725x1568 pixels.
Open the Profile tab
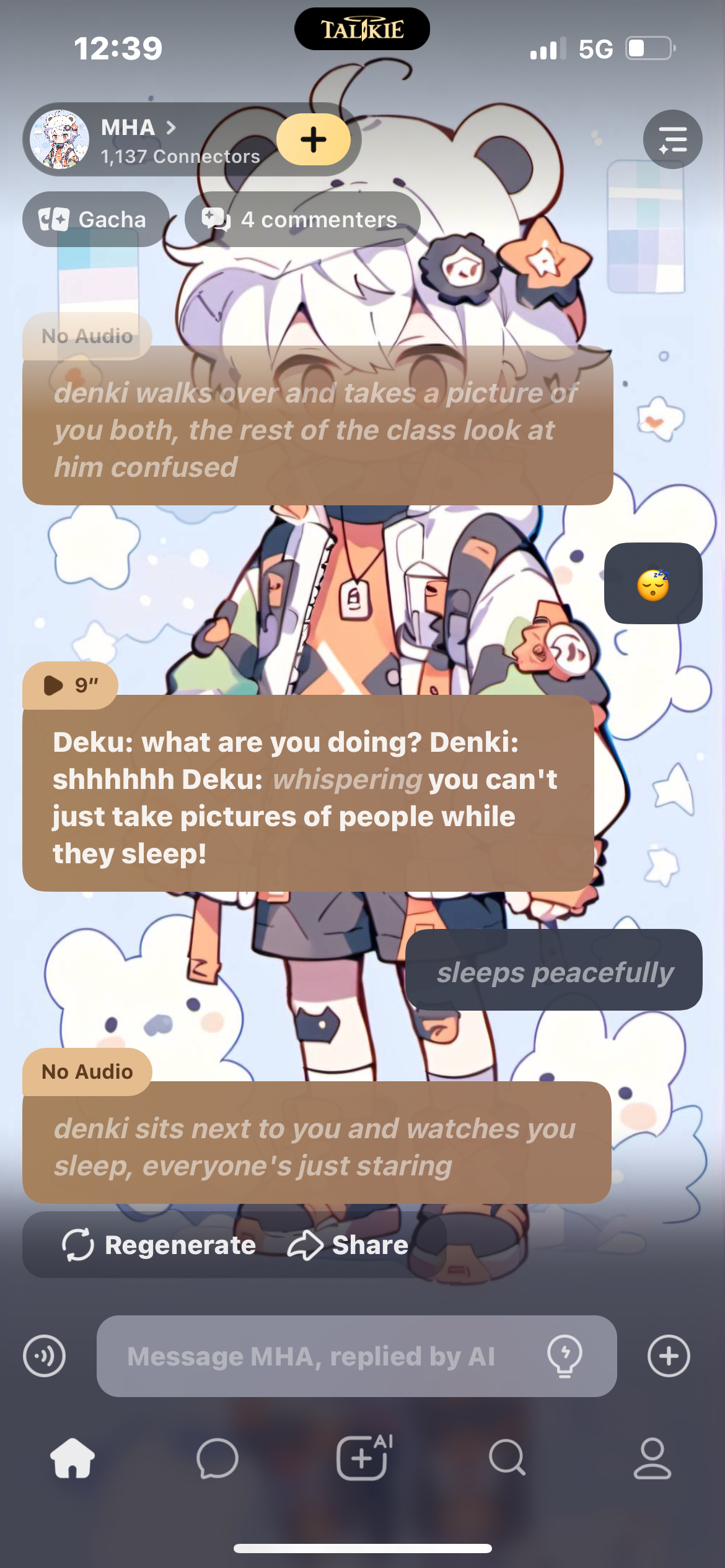(x=652, y=1458)
